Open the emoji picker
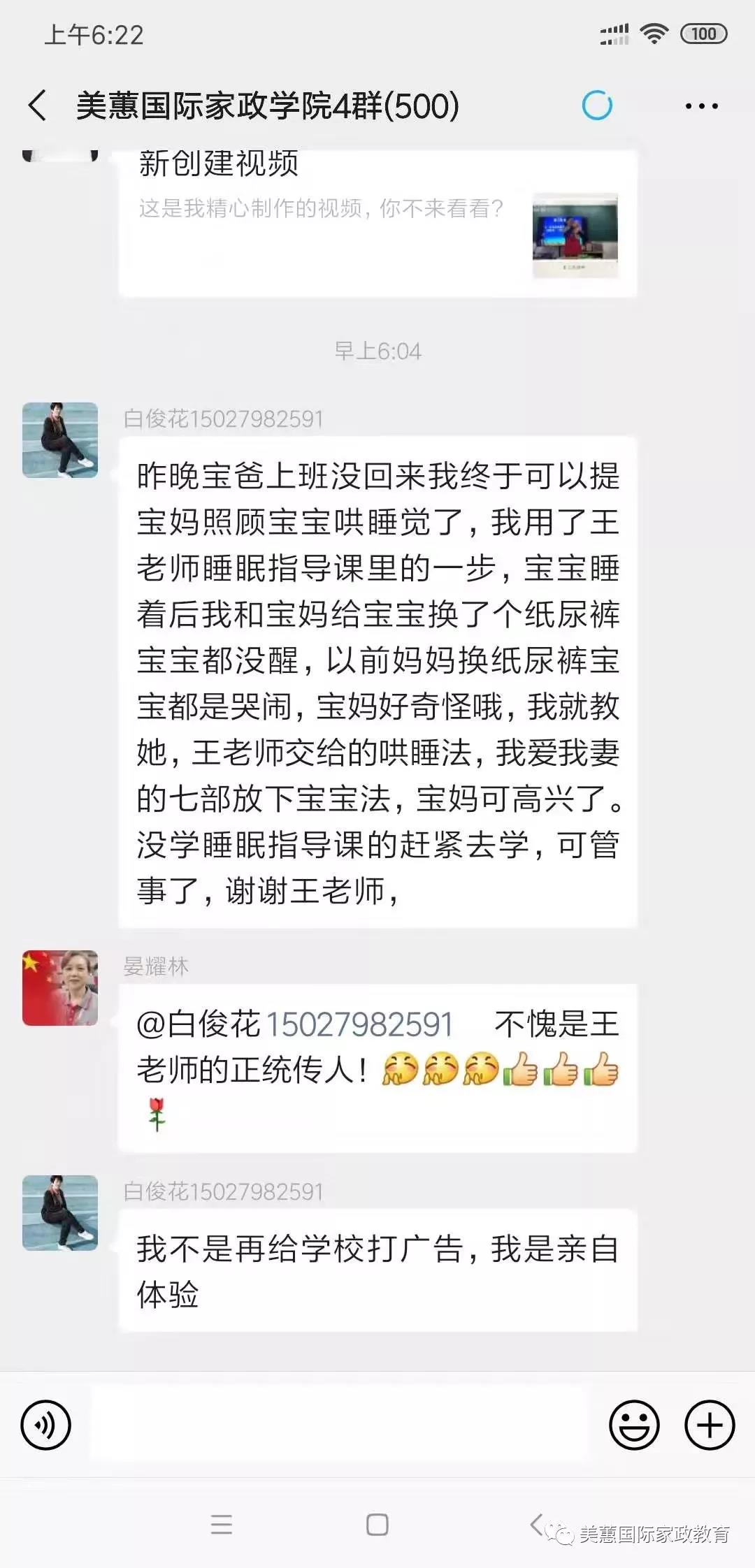The image size is (755, 1568). click(634, 1425)
